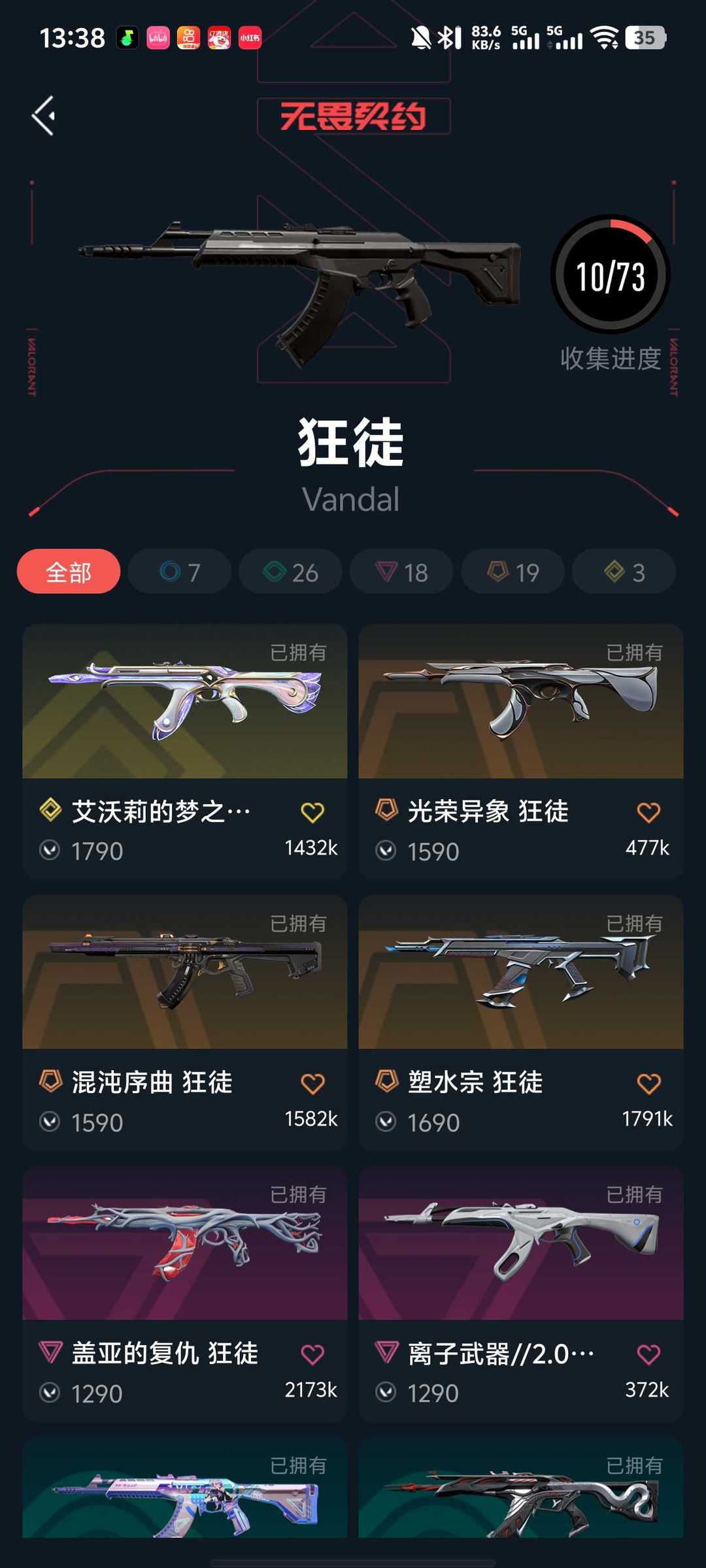Image resolution: width=706 pixels, height=1568 pixels.
Task: Open the 艾沃莉的梦之 skin card
Action: pos(185,751)
